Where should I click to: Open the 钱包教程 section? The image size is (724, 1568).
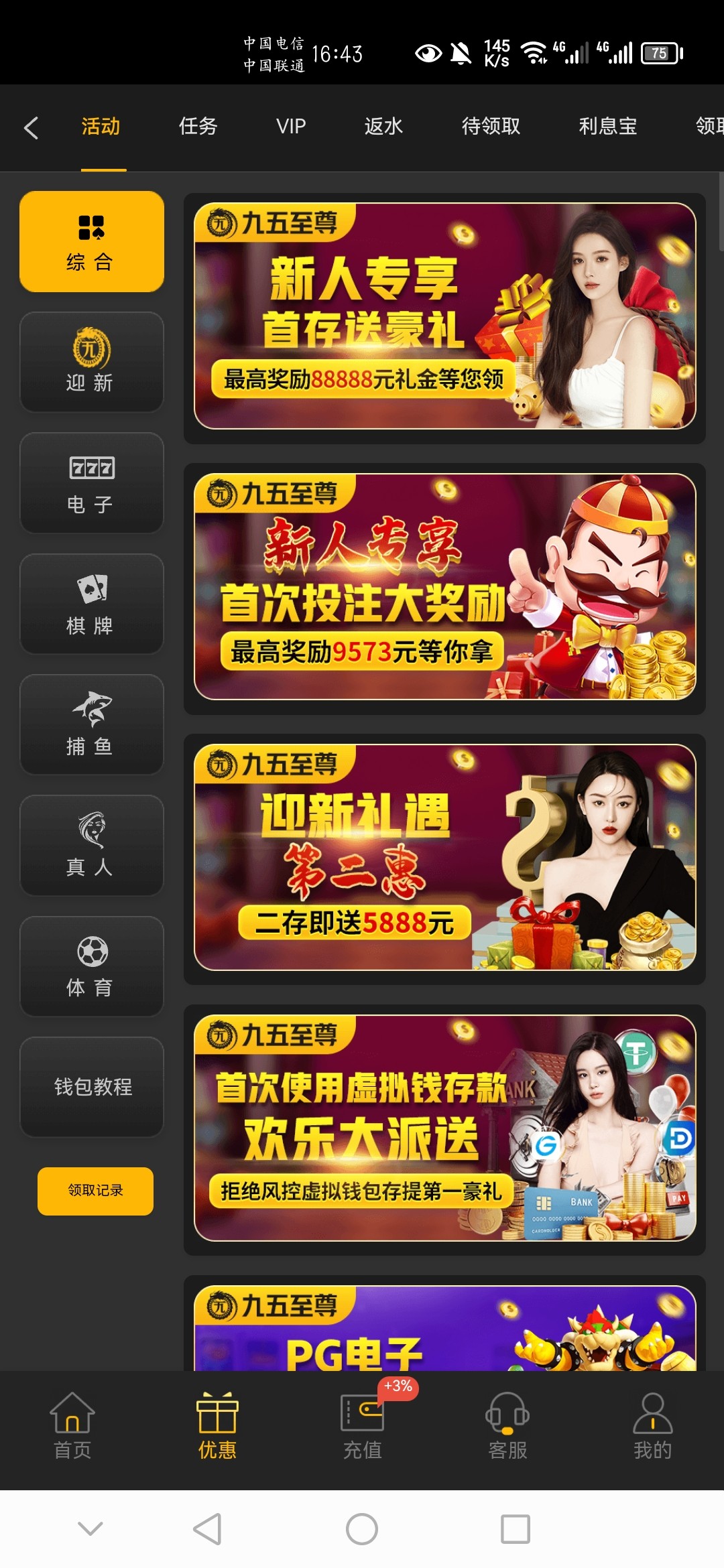pyautogui.click(x=92, y=1087)
